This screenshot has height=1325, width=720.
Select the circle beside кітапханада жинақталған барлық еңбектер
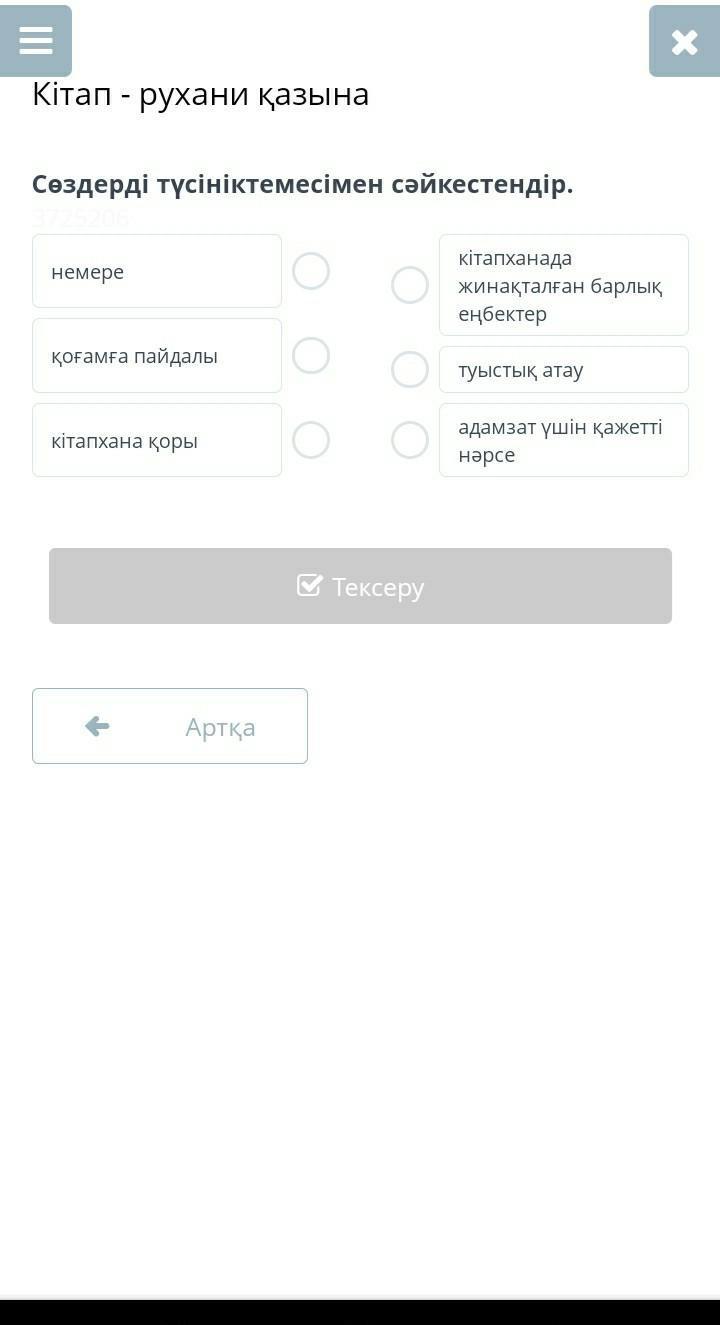410,285
